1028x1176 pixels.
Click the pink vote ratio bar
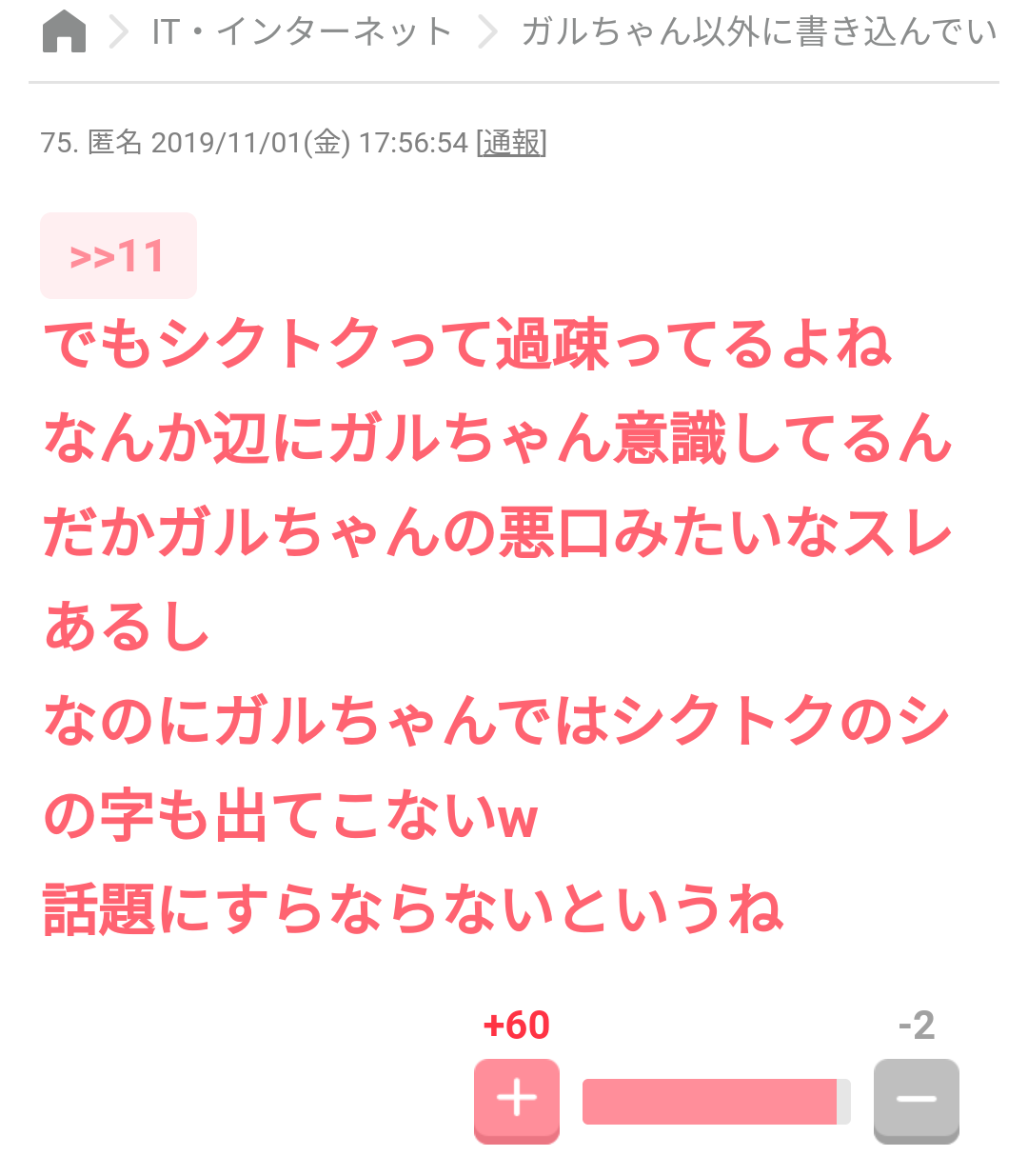pyautogui.click(x=714, y=1102)
